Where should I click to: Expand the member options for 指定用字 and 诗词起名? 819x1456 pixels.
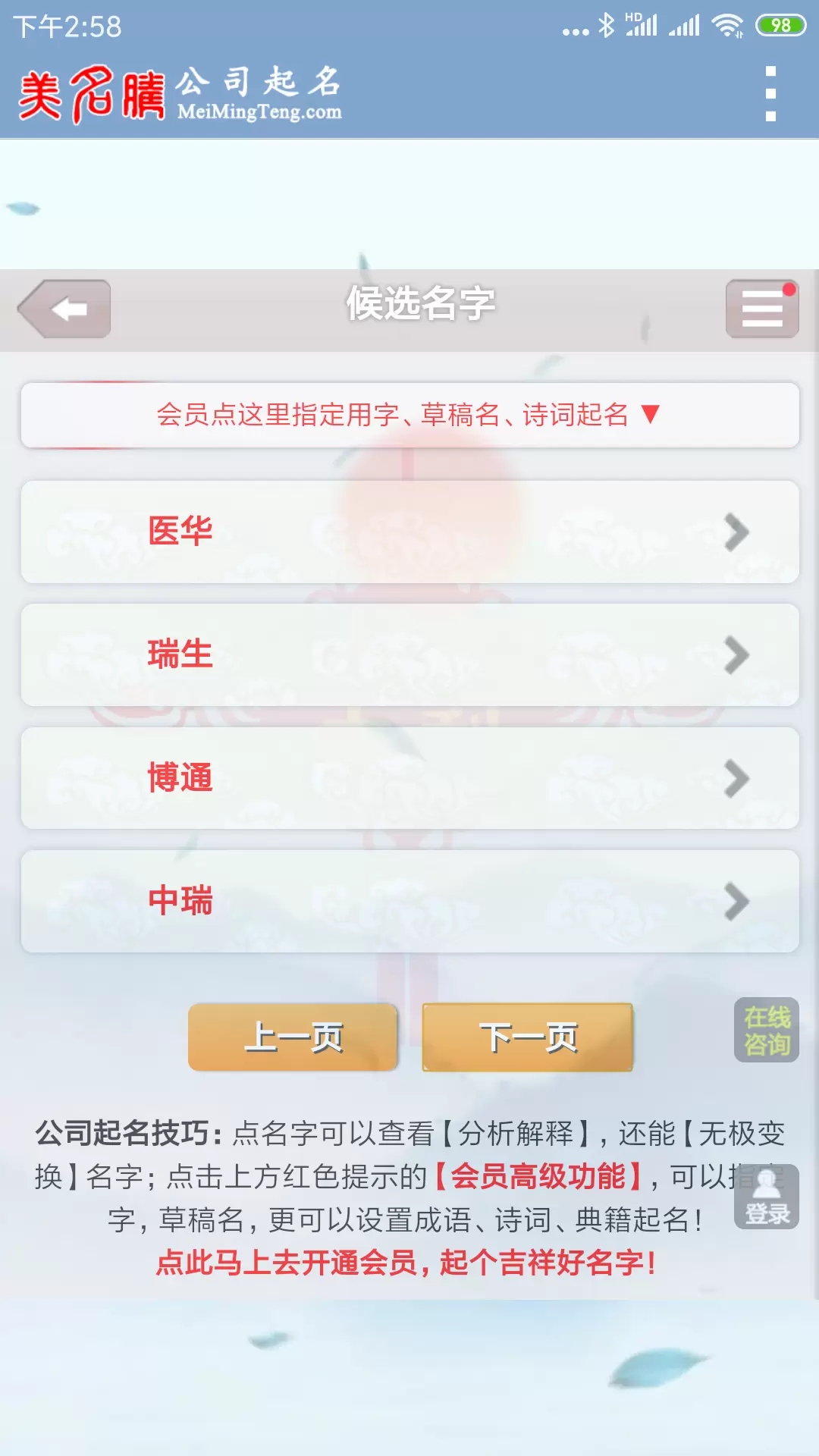[409, 415]
